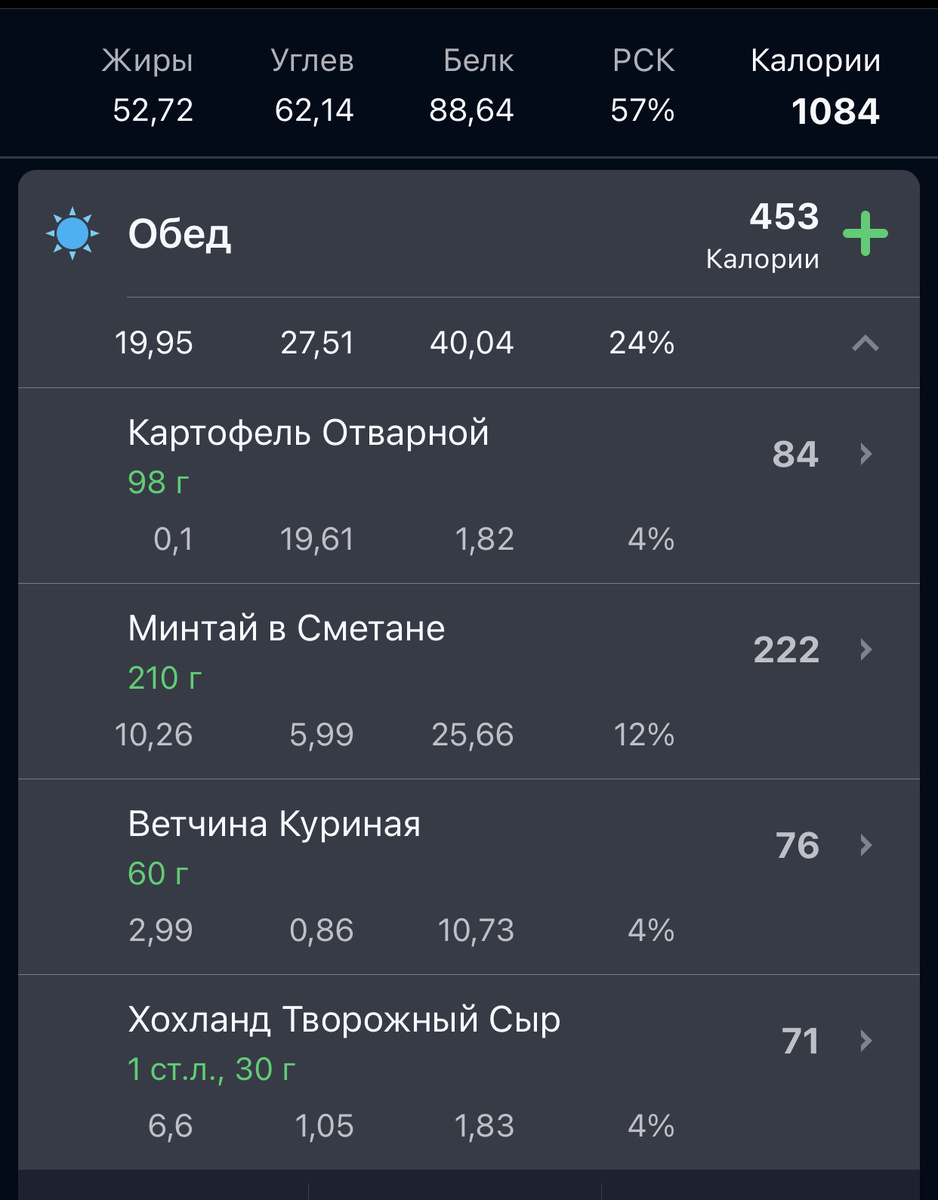Open the 98 г serving of Картофель Отварной
The width and height of the screenshot is (938, 1200).
[157, 482]
